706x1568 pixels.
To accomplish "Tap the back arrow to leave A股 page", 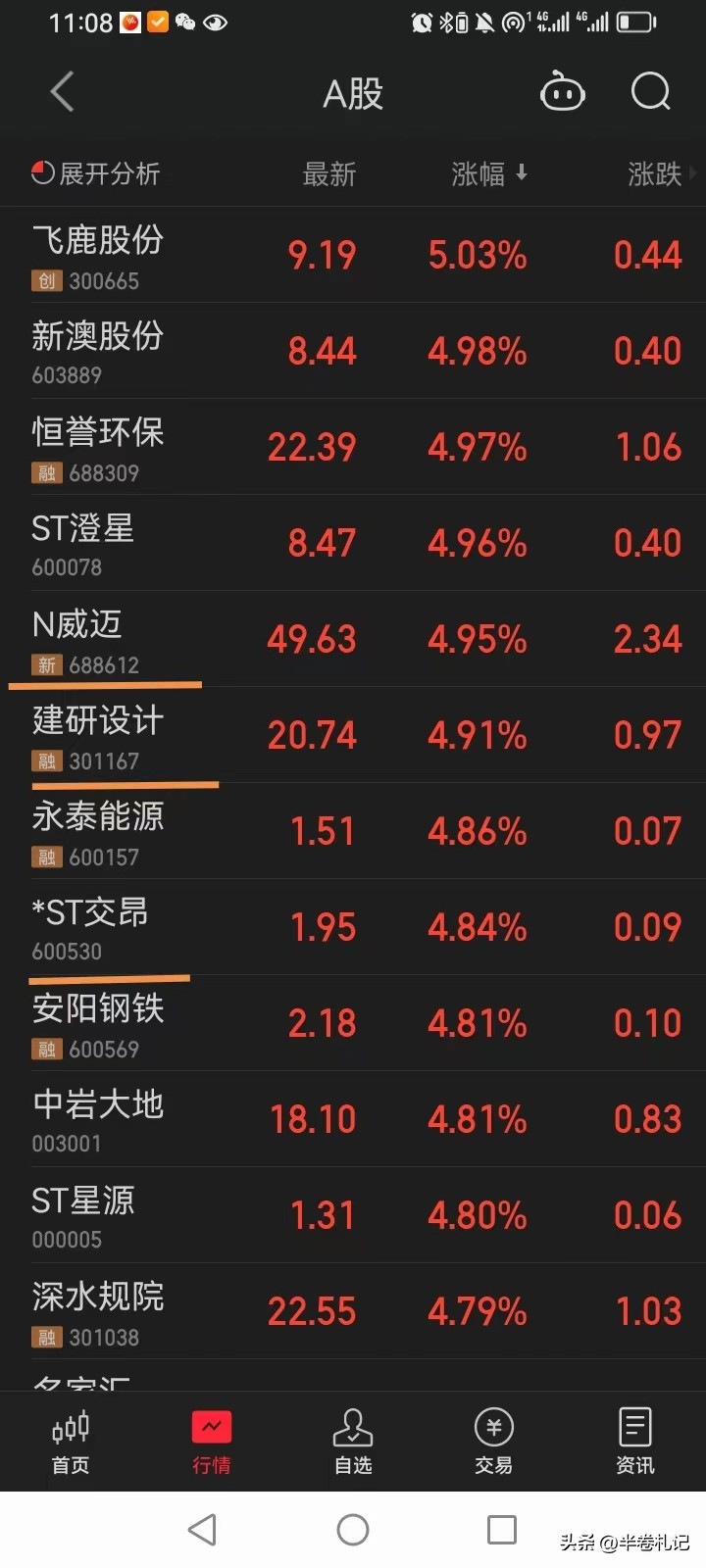I will coord(61,91).
